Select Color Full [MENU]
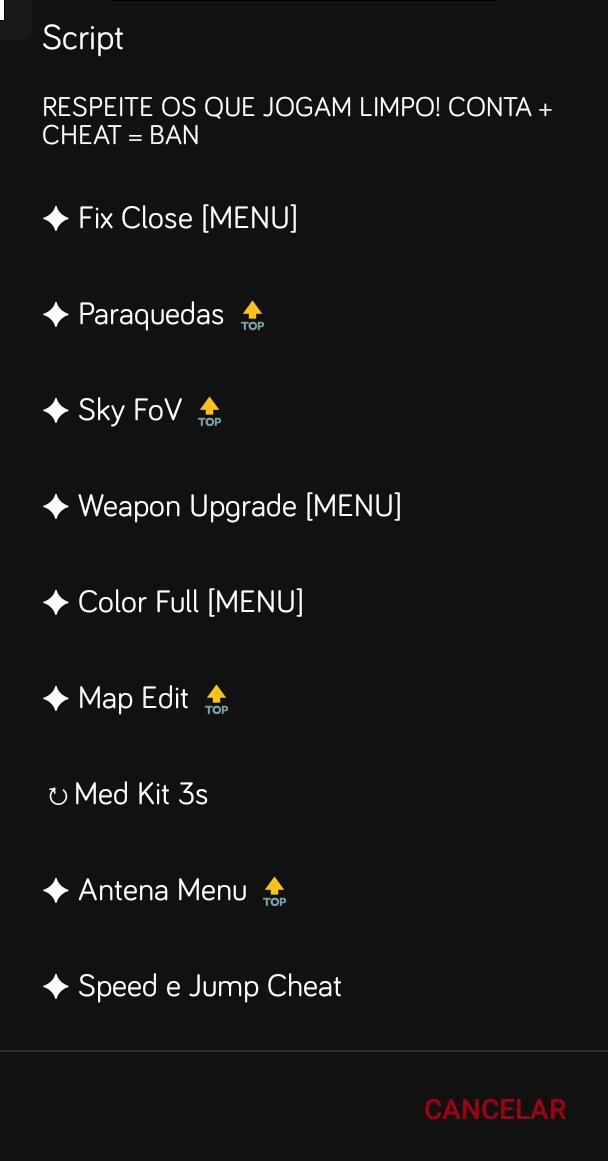Image resolution: width=608 pixels, height=1161 pixels. 190,602
